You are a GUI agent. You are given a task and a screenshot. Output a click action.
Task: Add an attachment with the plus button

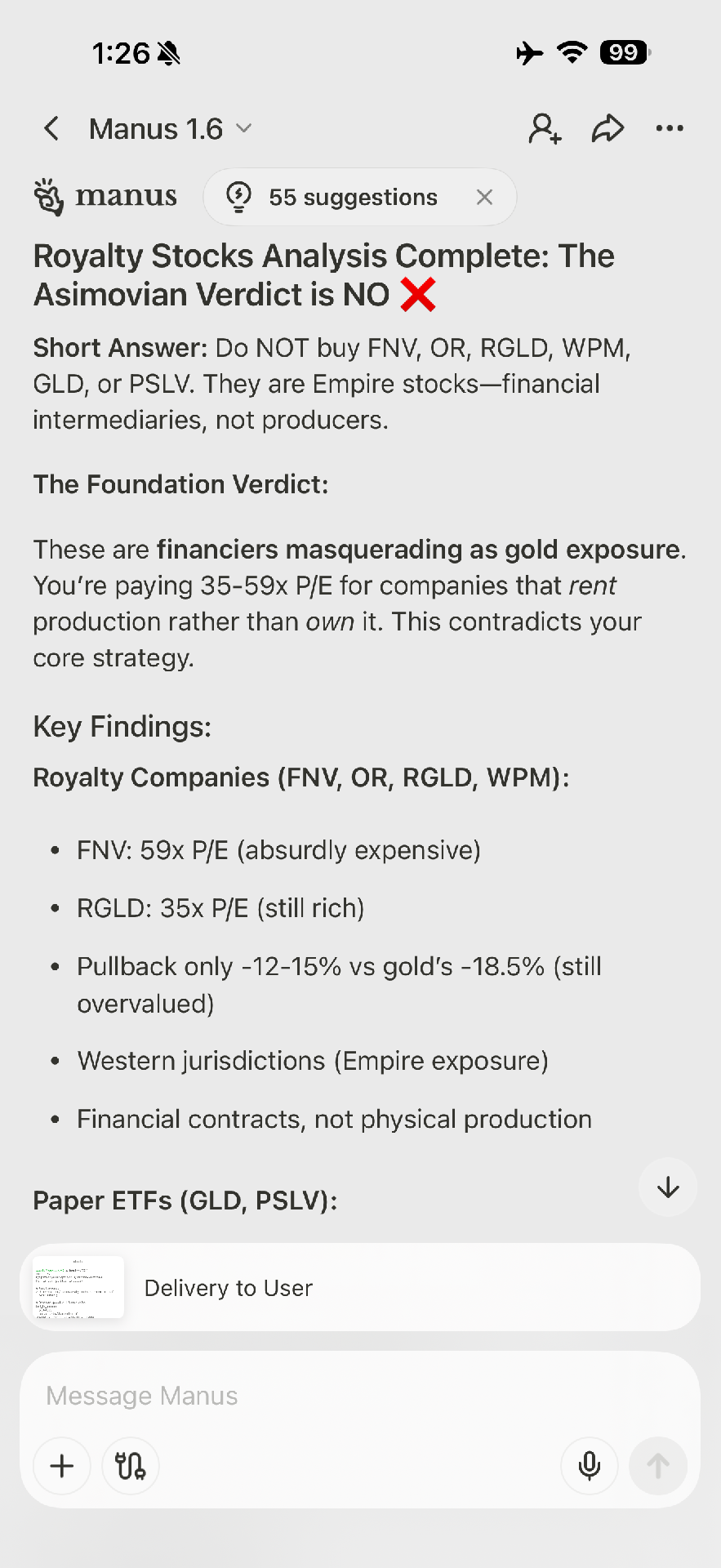[62, 1466]
